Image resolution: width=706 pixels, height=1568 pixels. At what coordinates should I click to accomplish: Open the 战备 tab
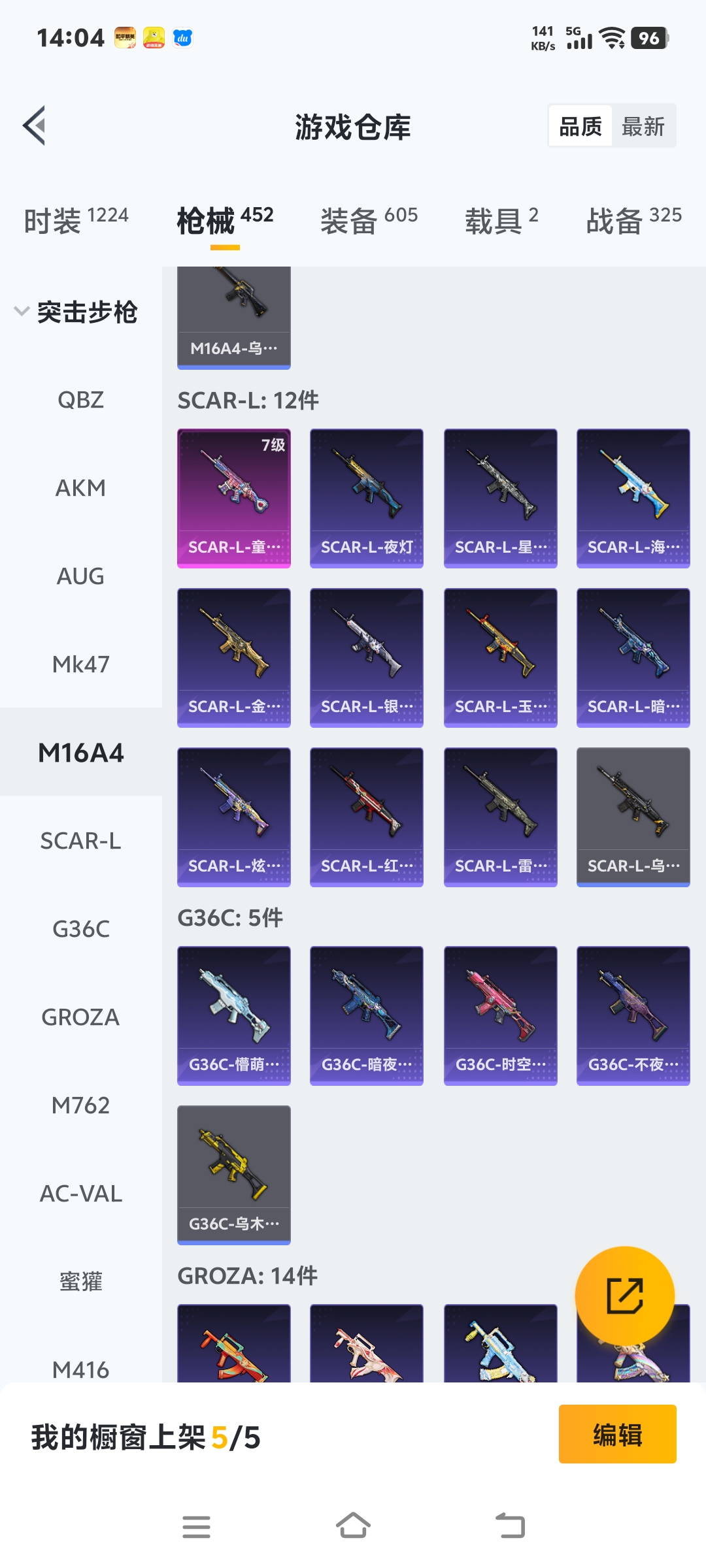633,221
